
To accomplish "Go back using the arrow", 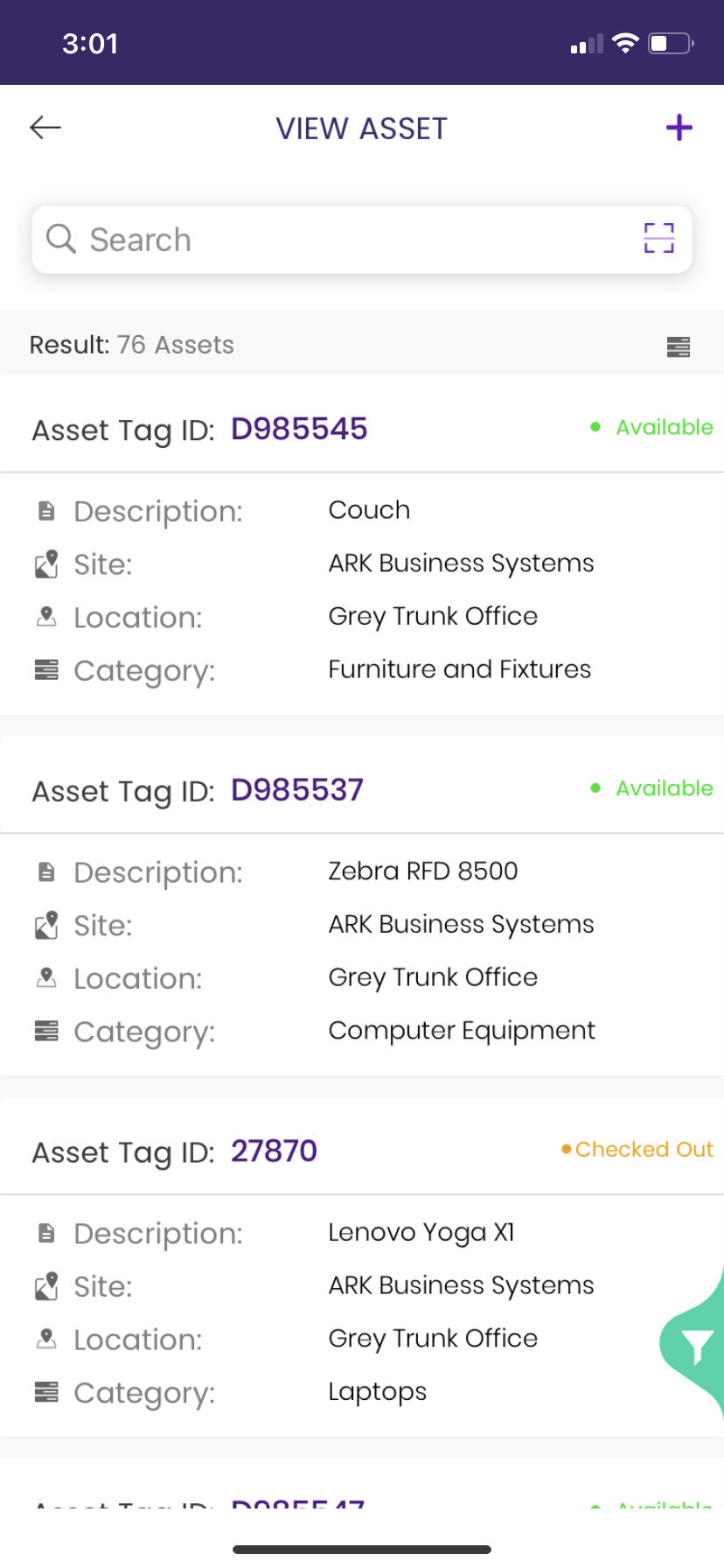I will point(45,128).
